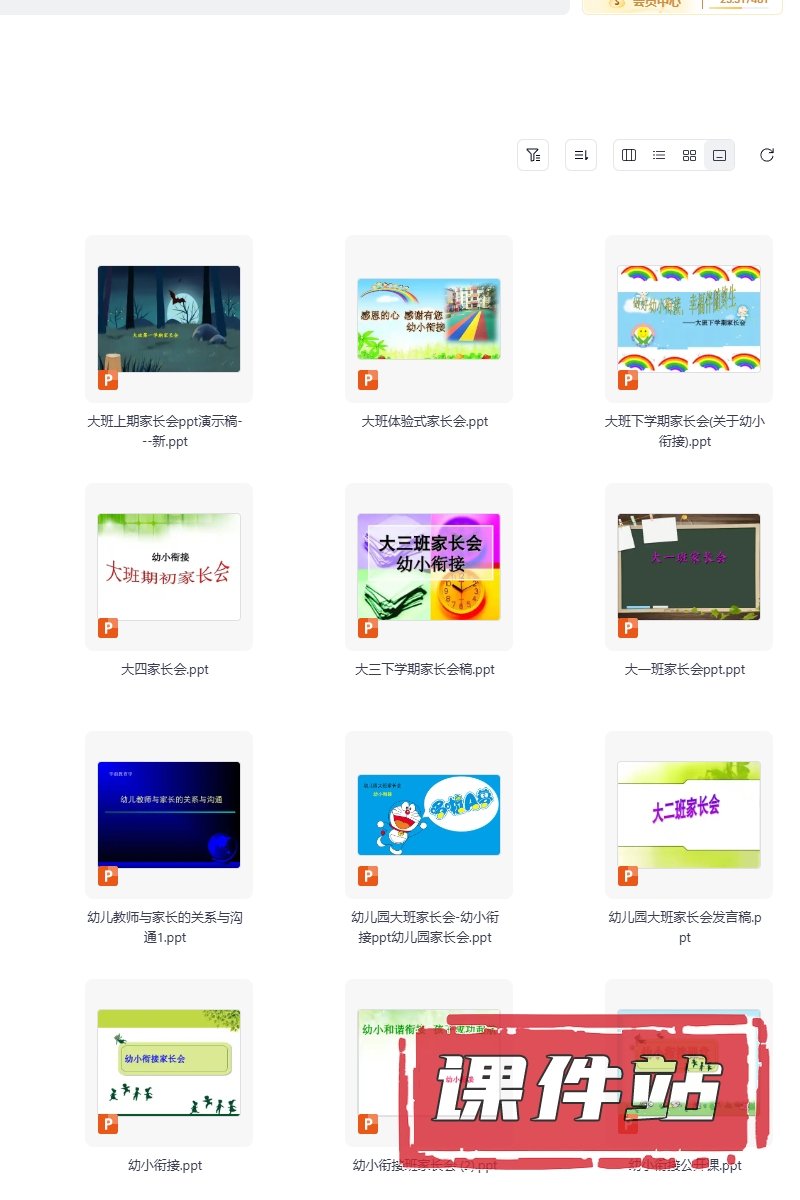Open 大班上期家长会ppt演示稿 file
Screen dimensions: 800x1200
169,319
